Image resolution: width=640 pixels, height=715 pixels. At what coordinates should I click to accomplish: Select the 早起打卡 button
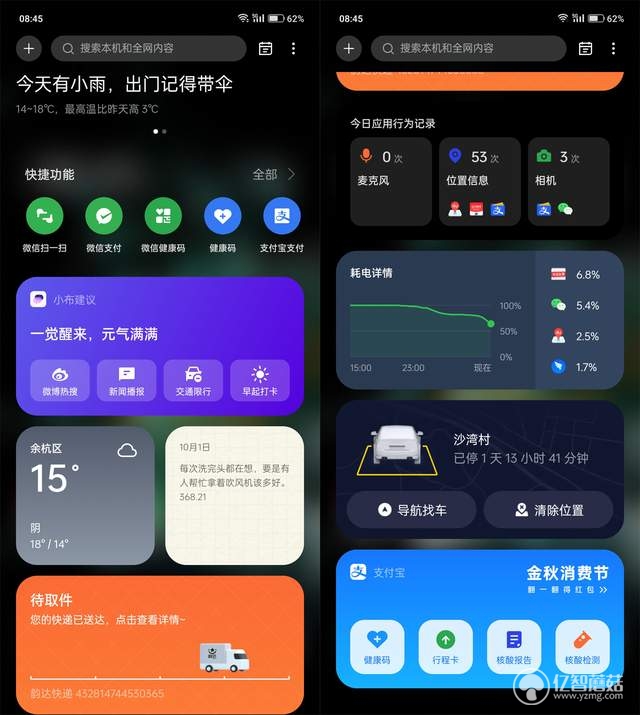point(260,380)
